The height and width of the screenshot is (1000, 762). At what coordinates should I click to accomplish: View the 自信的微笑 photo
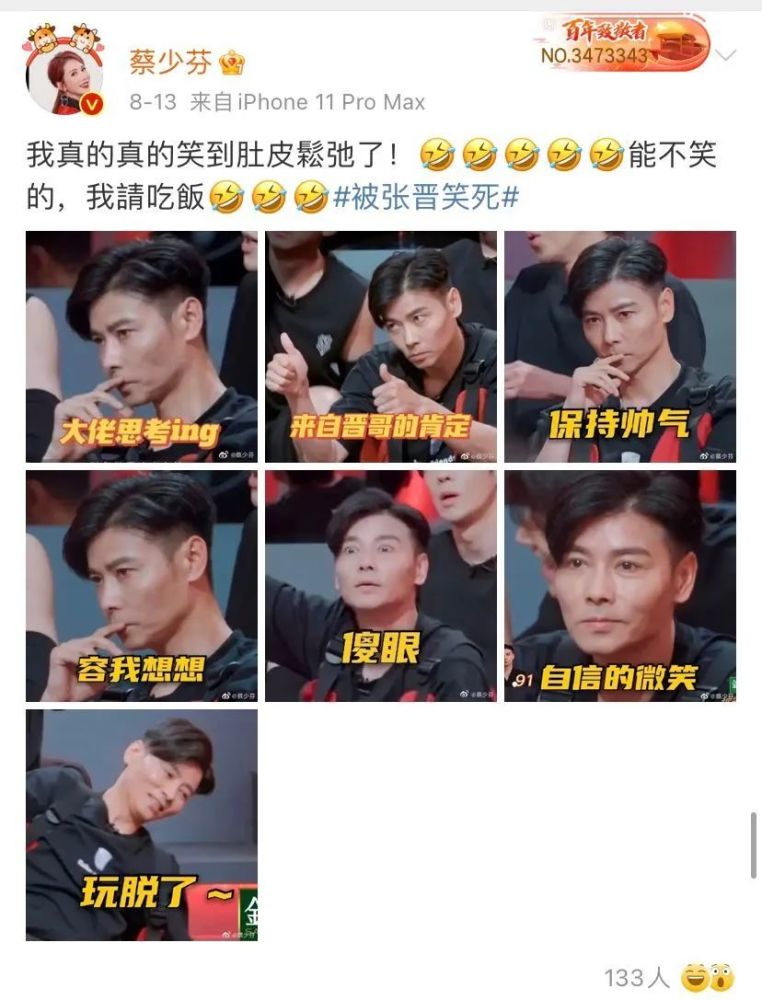[x=619, y=585]
